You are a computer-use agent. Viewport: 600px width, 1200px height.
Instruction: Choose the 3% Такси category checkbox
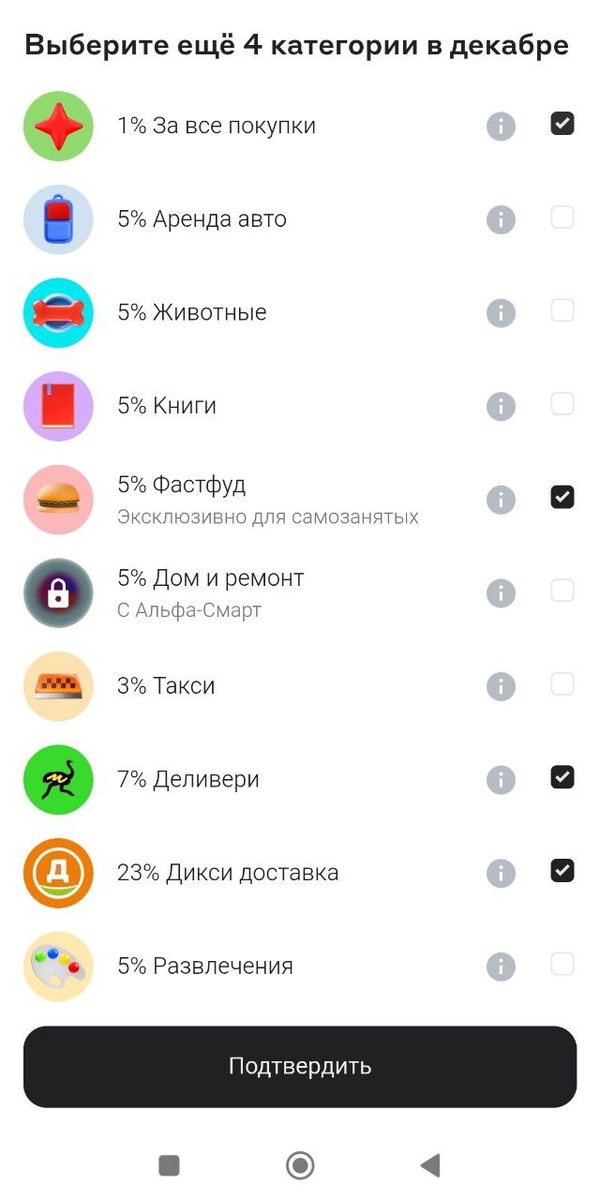click(562, 684)
